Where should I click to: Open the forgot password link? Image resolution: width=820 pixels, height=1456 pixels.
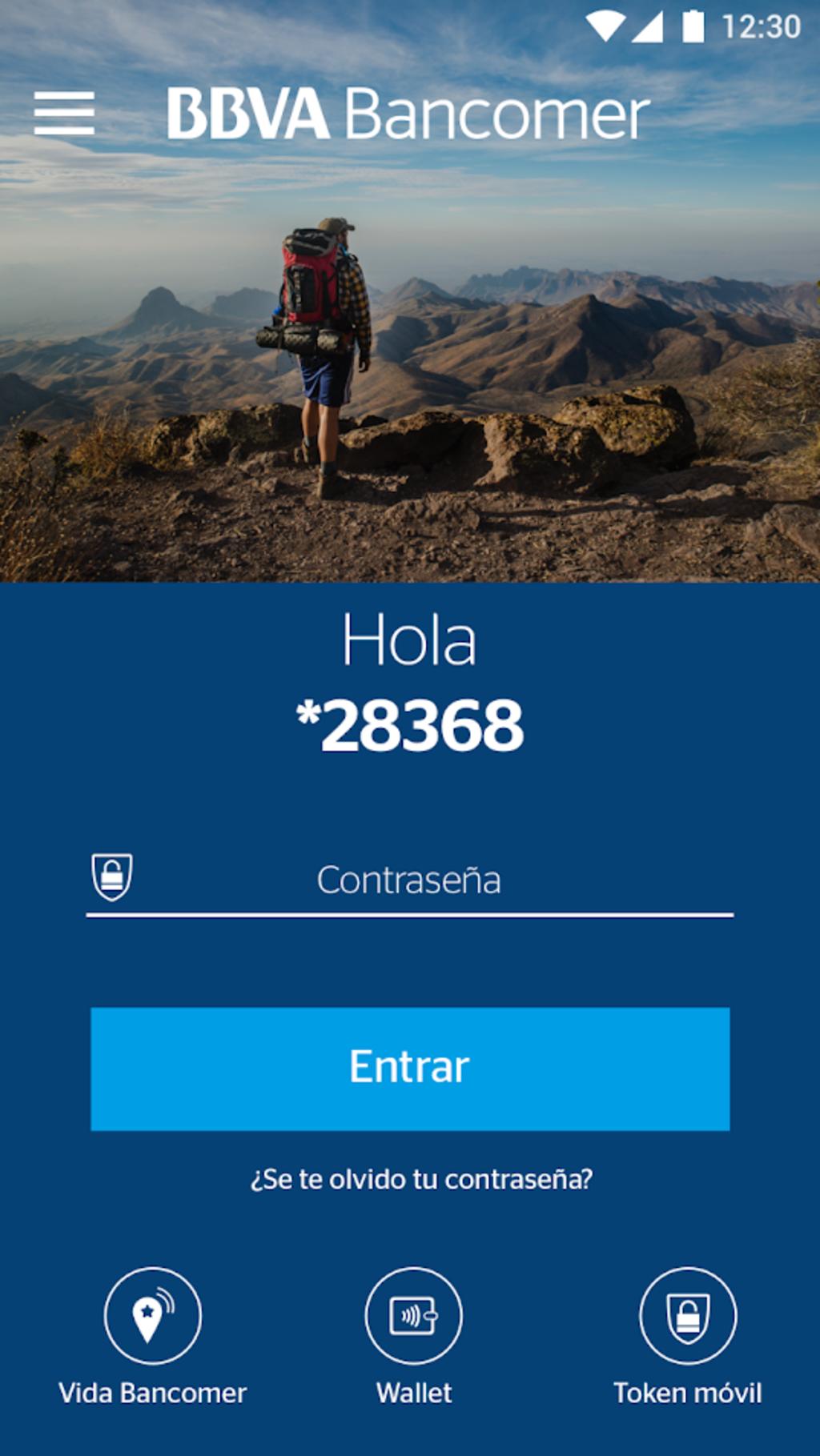click(421, 1179)
